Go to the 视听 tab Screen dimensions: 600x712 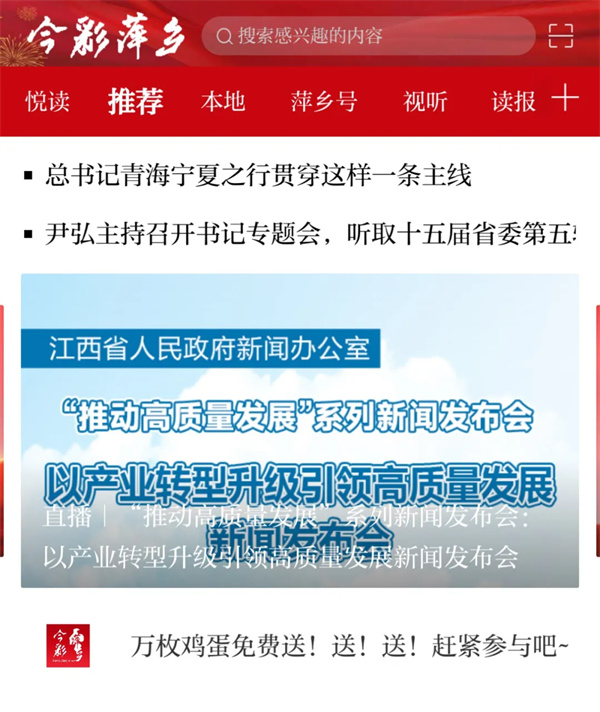[x=425, y=101]
